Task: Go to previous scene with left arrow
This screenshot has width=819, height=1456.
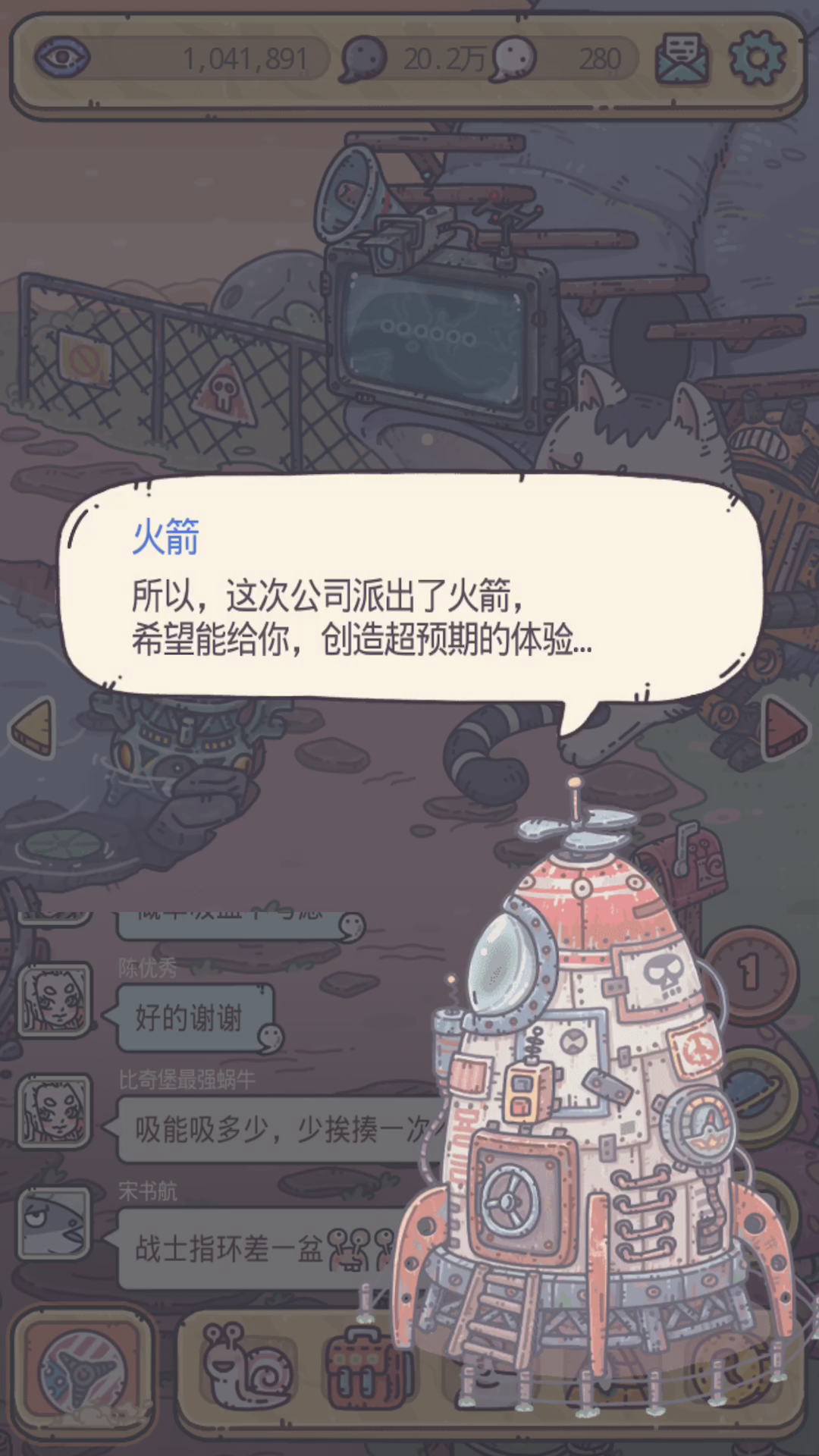Action: pyautogui.click(x=33, y=726)
